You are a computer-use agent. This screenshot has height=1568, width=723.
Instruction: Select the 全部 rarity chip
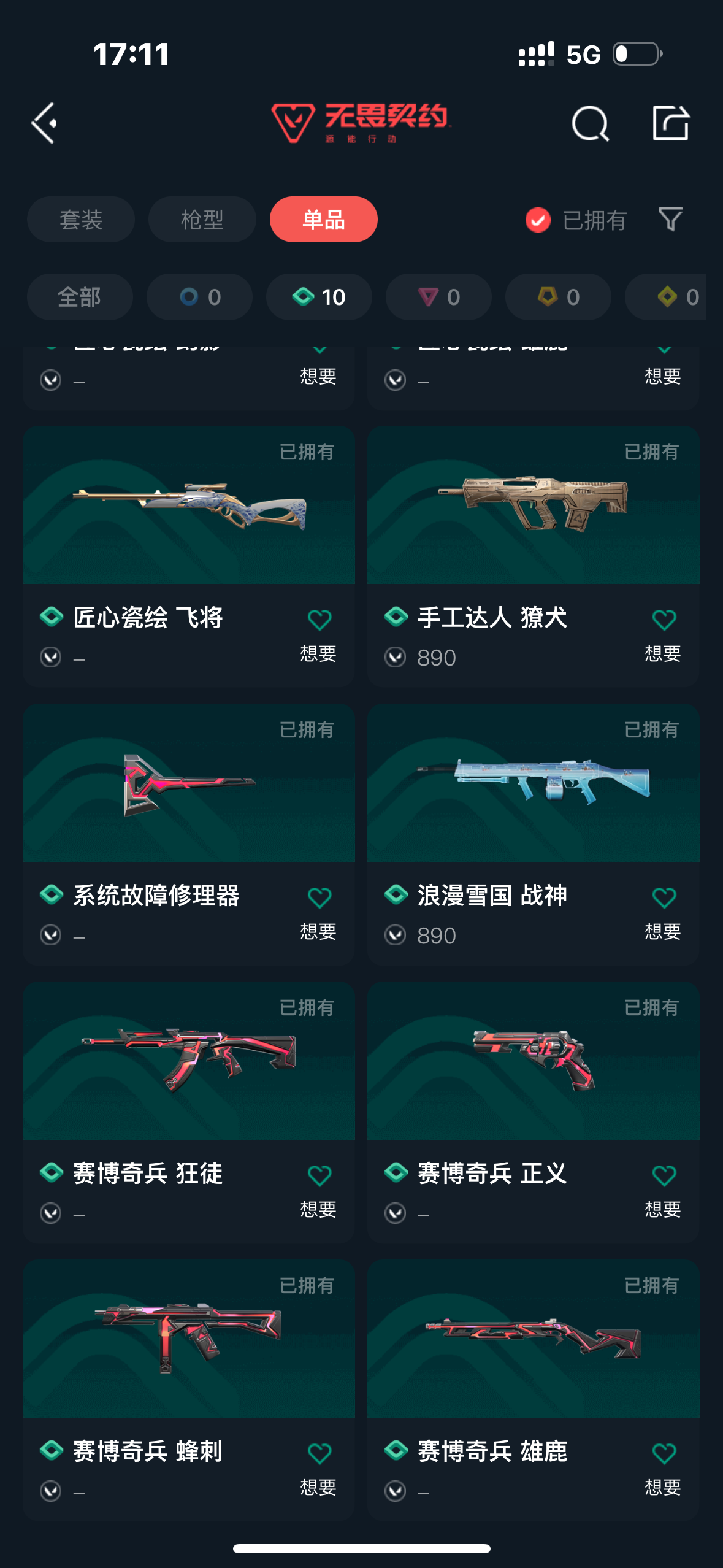click(80, 297)
